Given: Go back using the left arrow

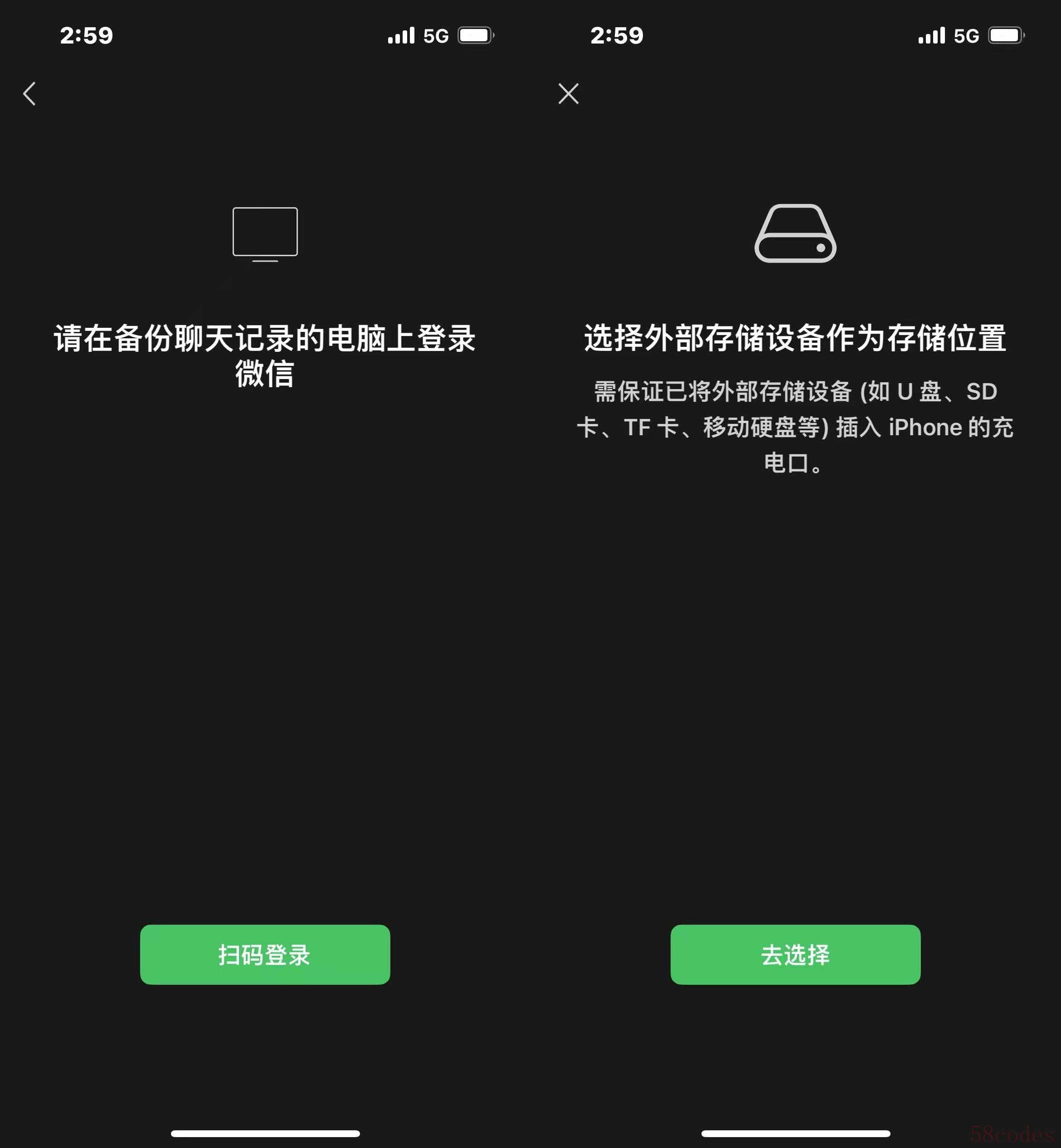Looking at the screenshot, I should tap(30, 93).
